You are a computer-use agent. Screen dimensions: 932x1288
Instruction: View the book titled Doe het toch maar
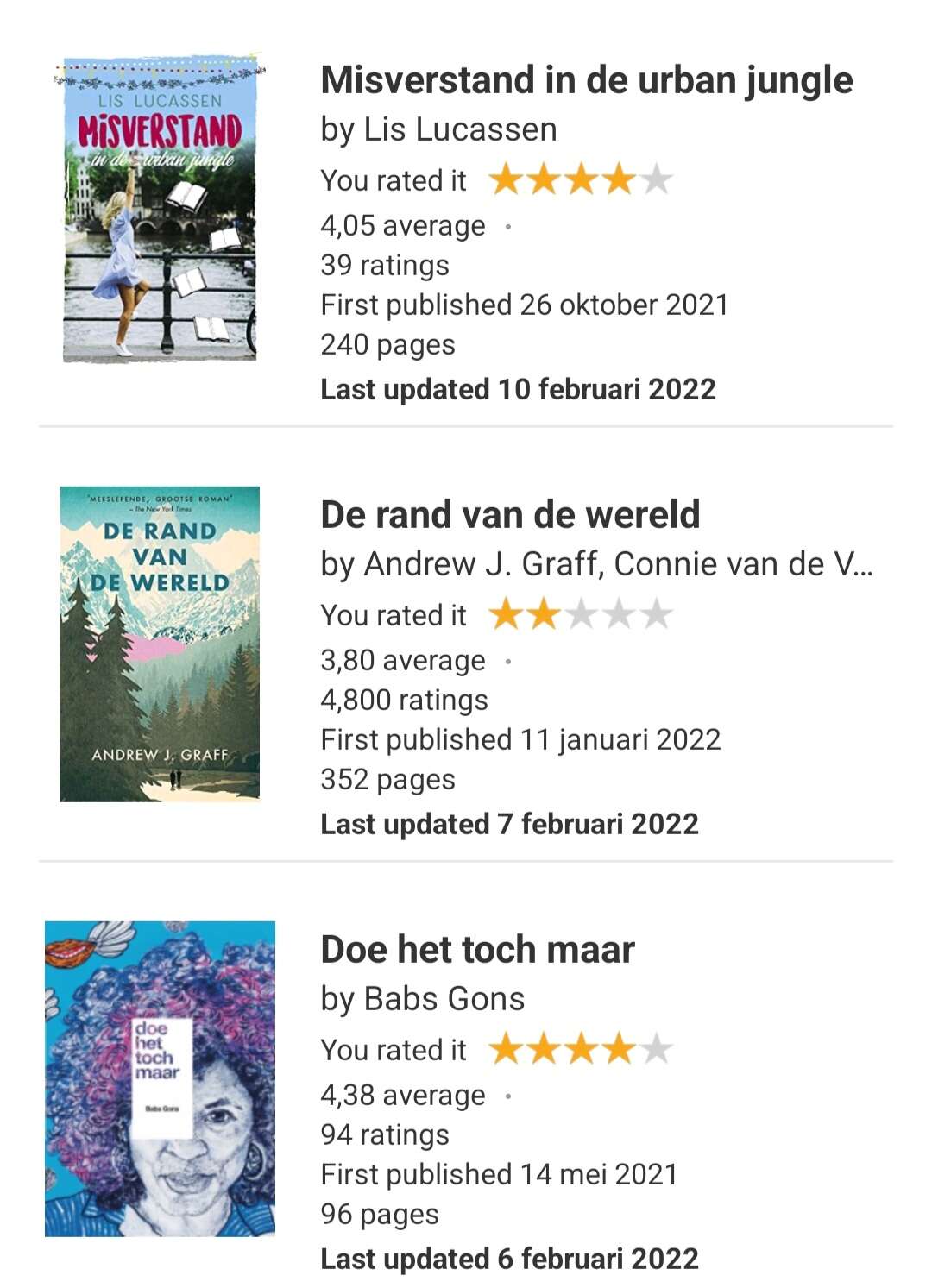(x=477, y=950)
